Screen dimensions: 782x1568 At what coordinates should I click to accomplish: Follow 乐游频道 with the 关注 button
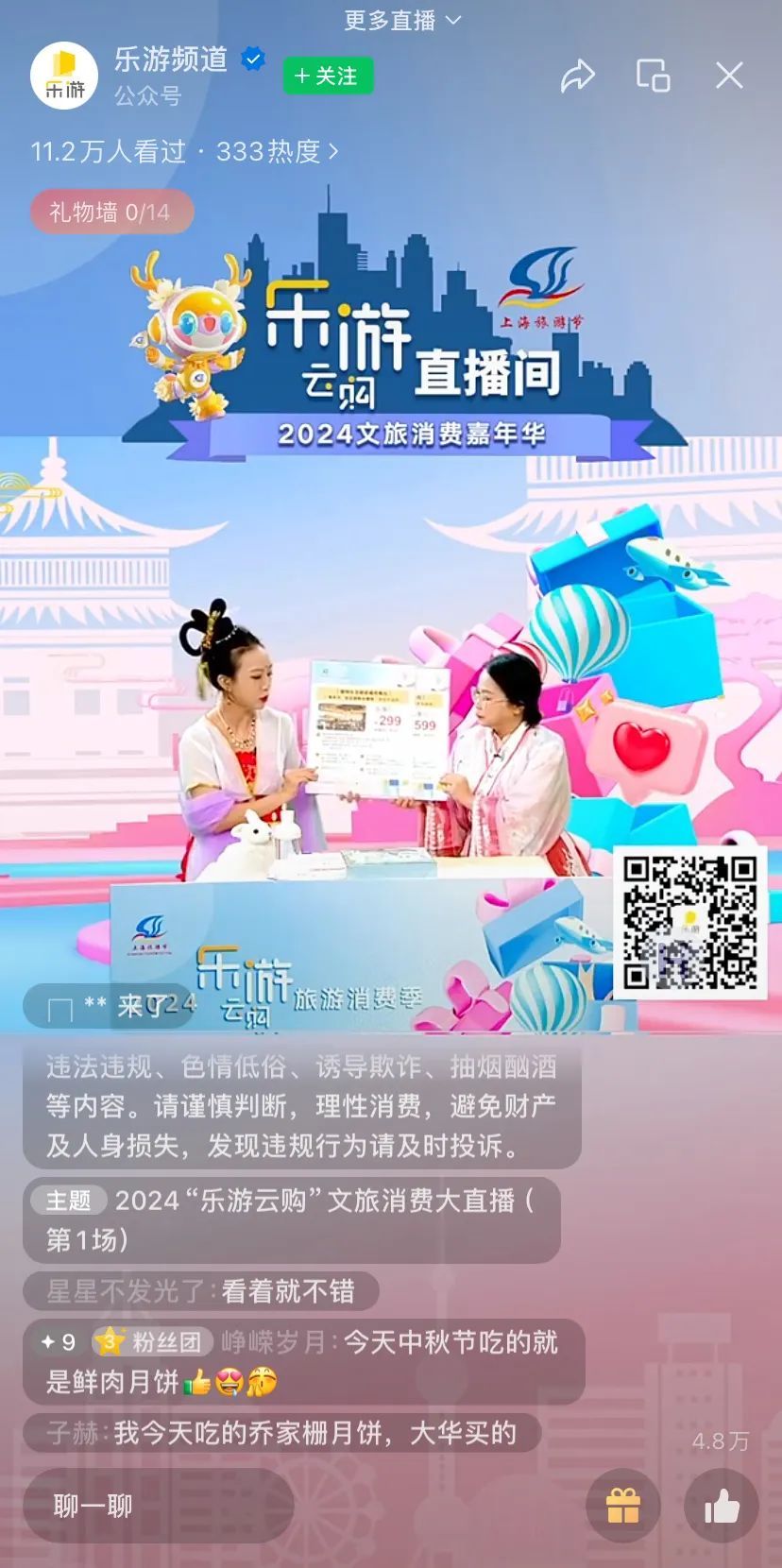pos(328,76)
